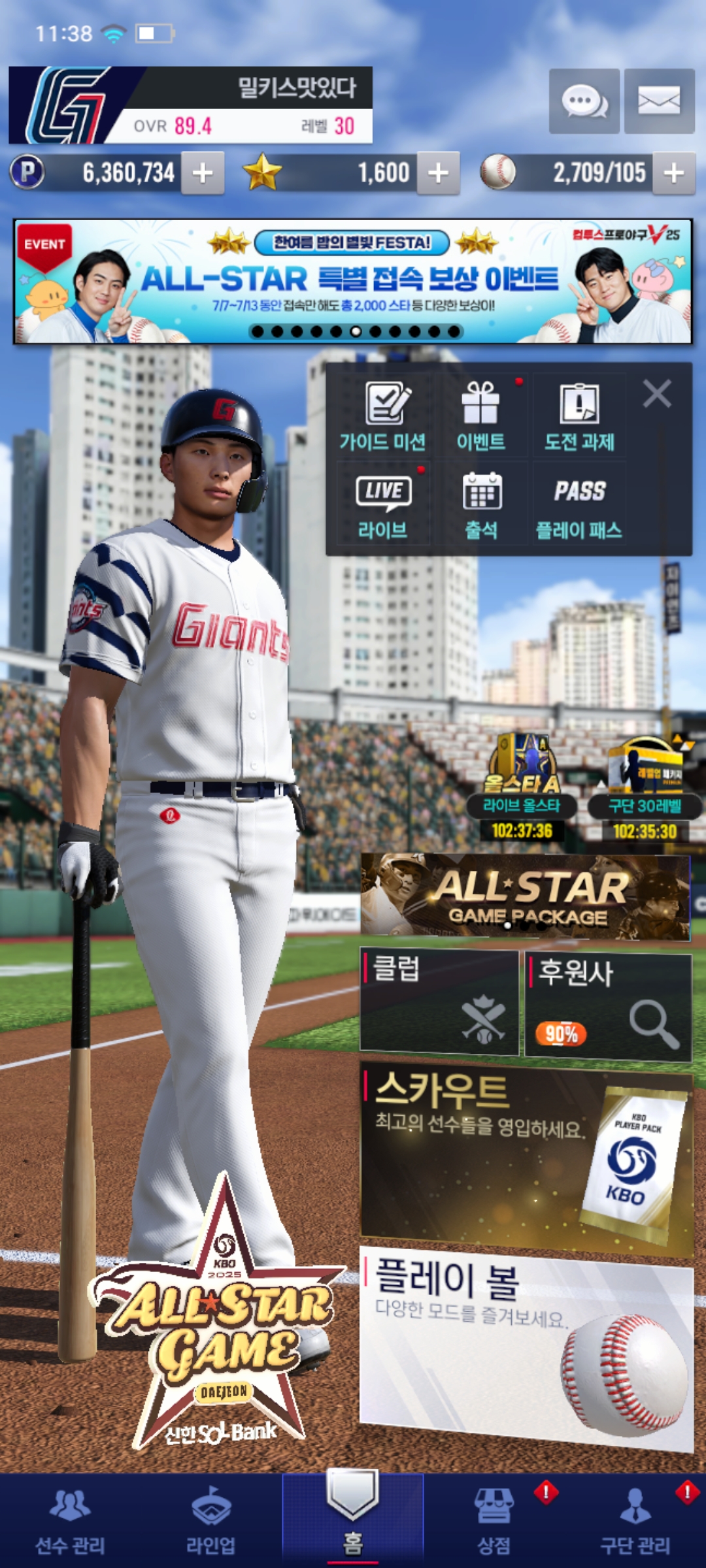706x1568 pixels.
Task: Switch to the 상점 tab
Action: [494, 1520]
